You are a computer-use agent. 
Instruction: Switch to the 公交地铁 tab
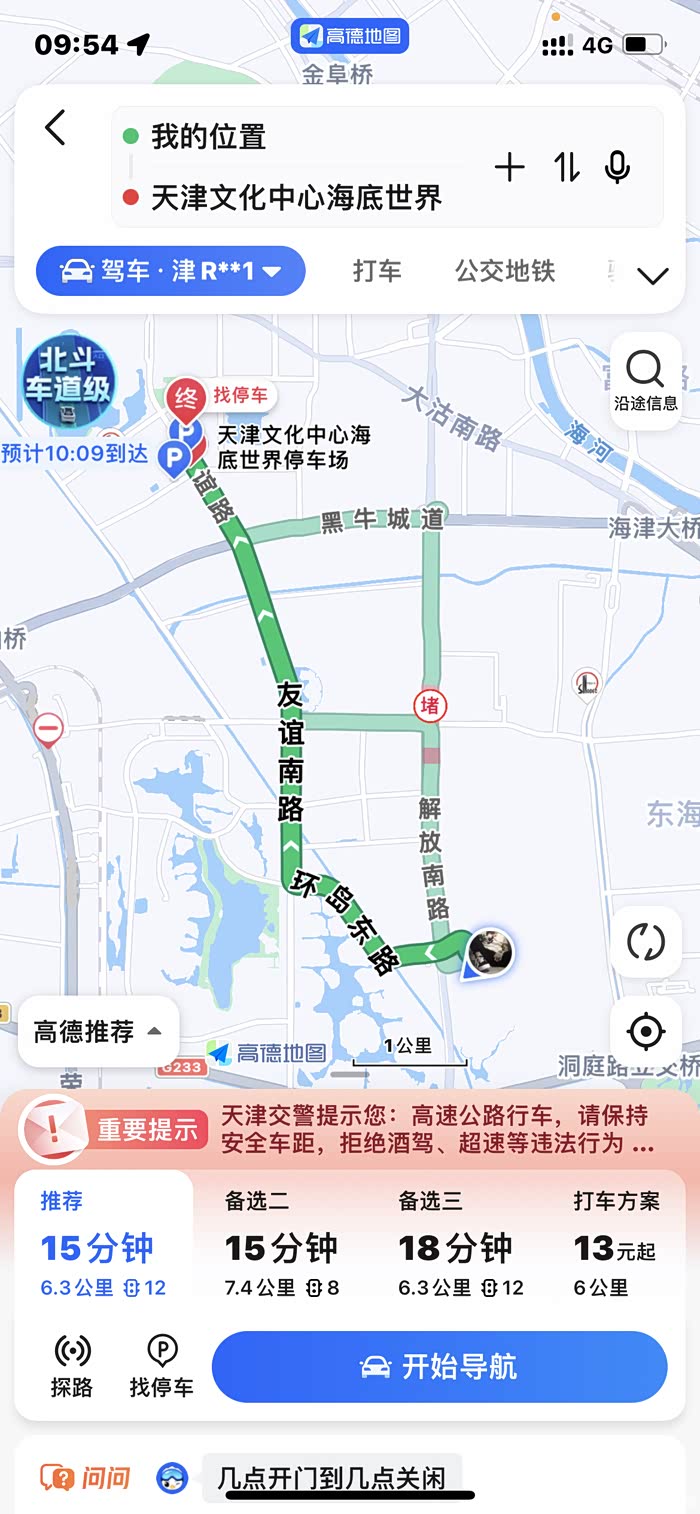(x=505, y=271)
